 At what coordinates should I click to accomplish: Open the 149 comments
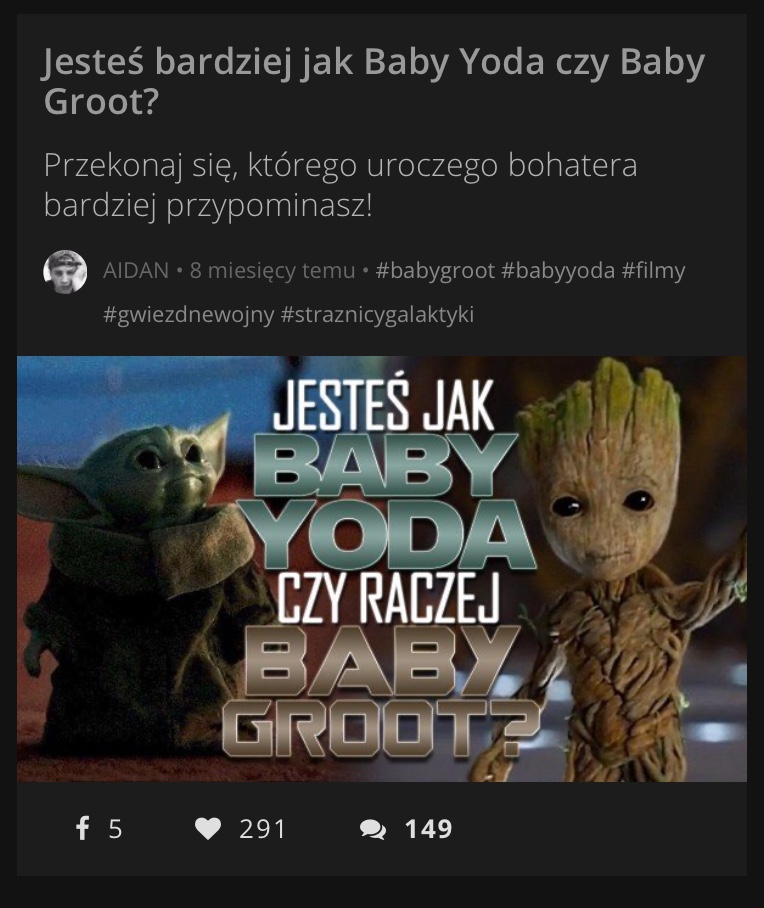tap(406, 829)
